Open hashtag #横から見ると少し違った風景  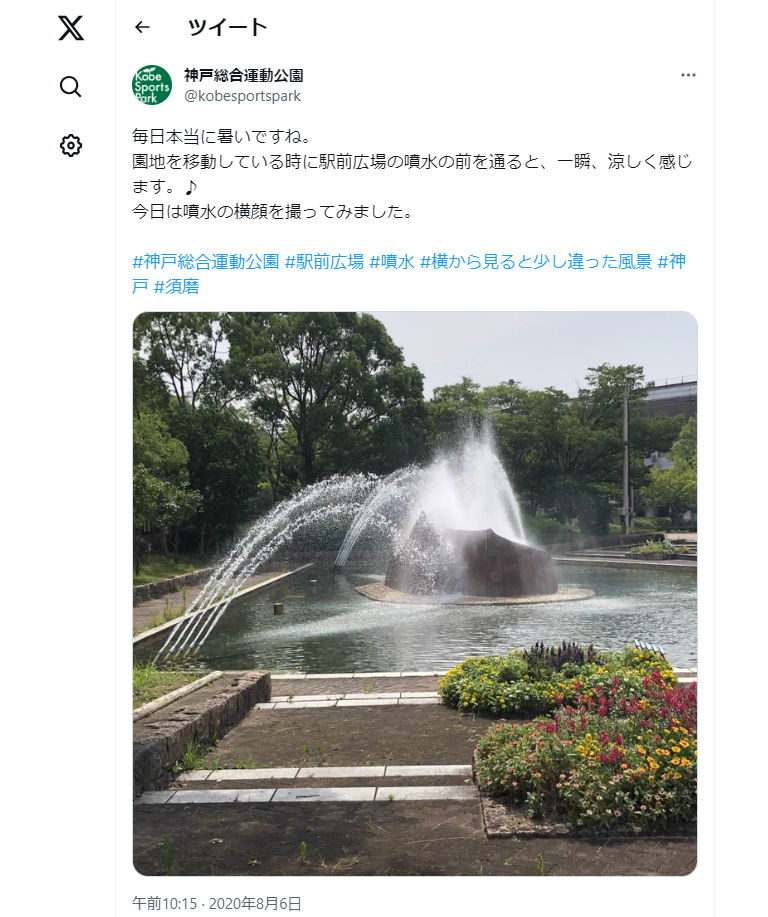pos(536,262)
